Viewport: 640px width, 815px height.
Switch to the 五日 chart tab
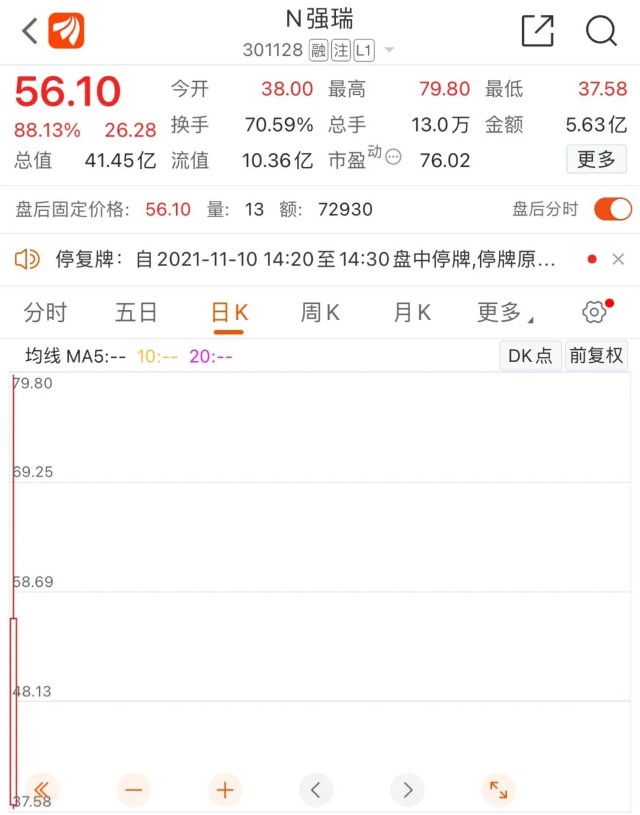click(136, 312)
